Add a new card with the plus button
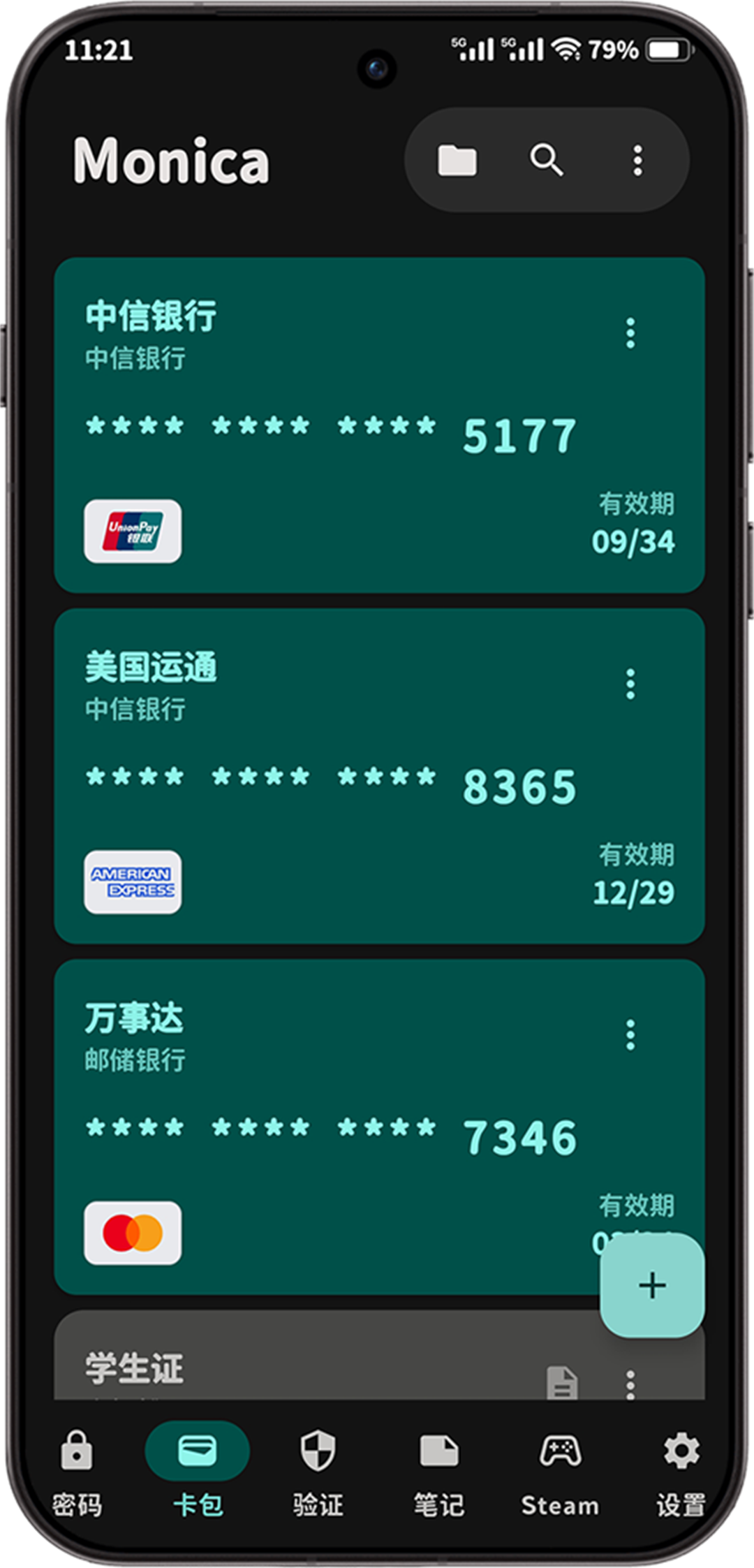The image size is (754, 1568). tap(652, 1285)
